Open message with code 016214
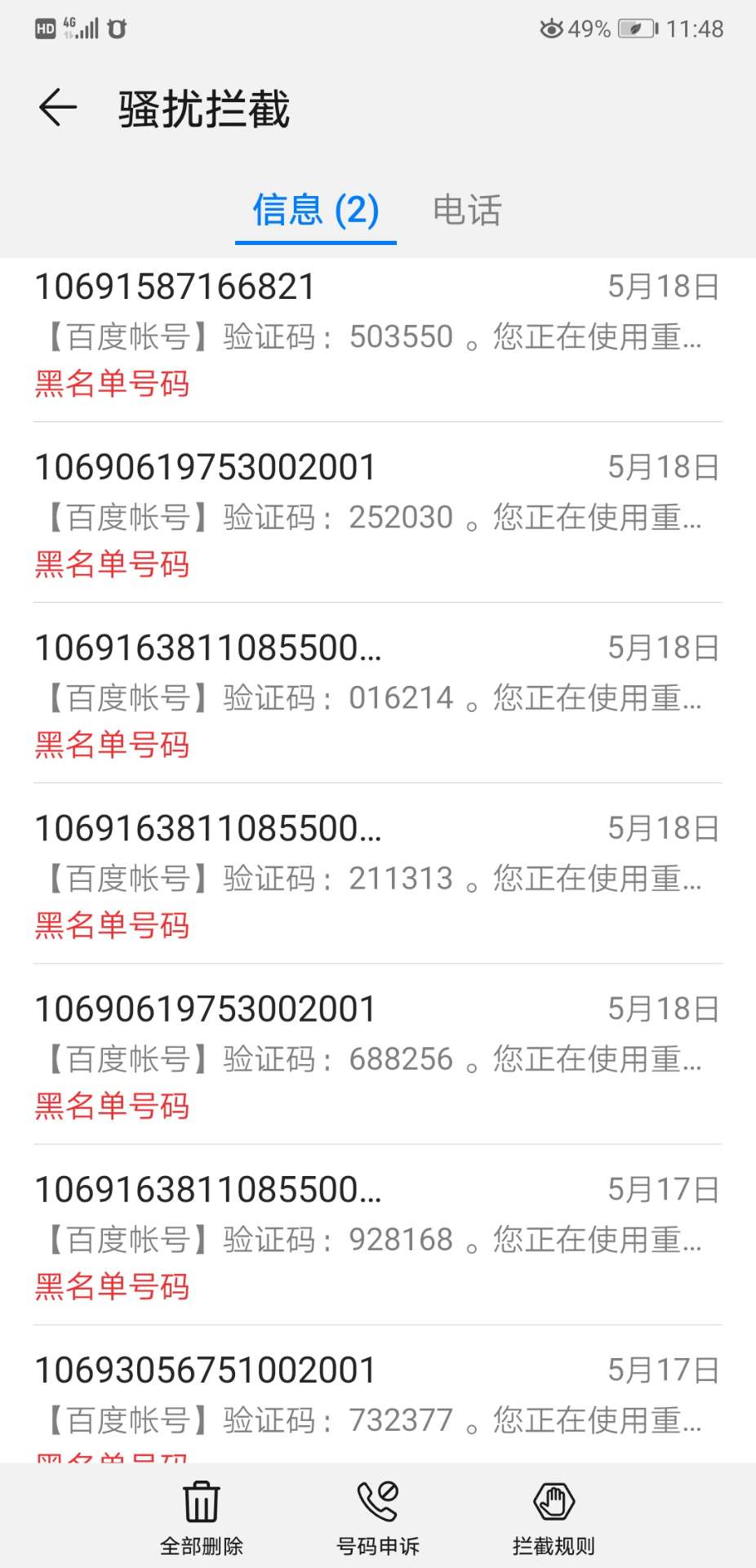The height and width of the screenshot is (1568, 756). pyautogui.click(x=377, y=696)
